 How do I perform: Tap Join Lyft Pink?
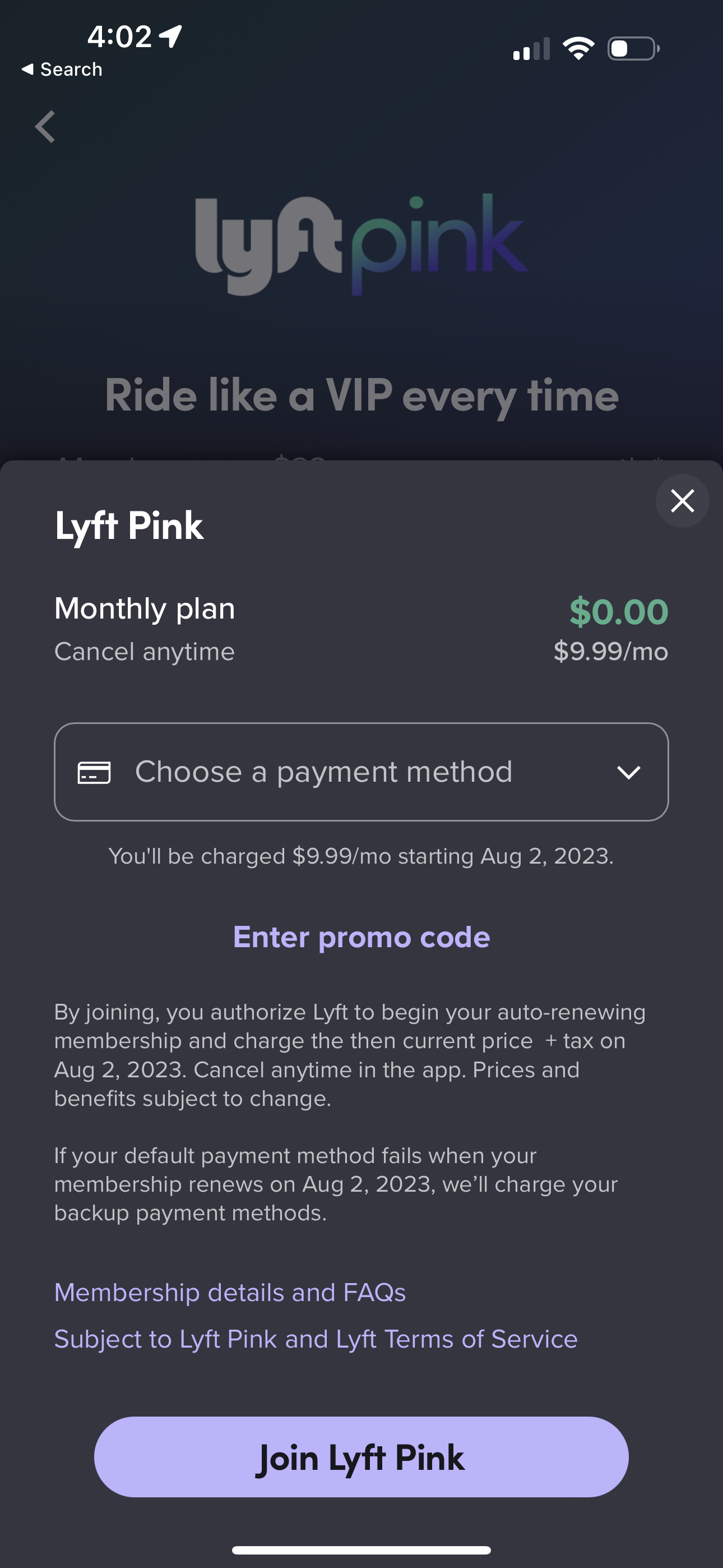coord(361,1456)
